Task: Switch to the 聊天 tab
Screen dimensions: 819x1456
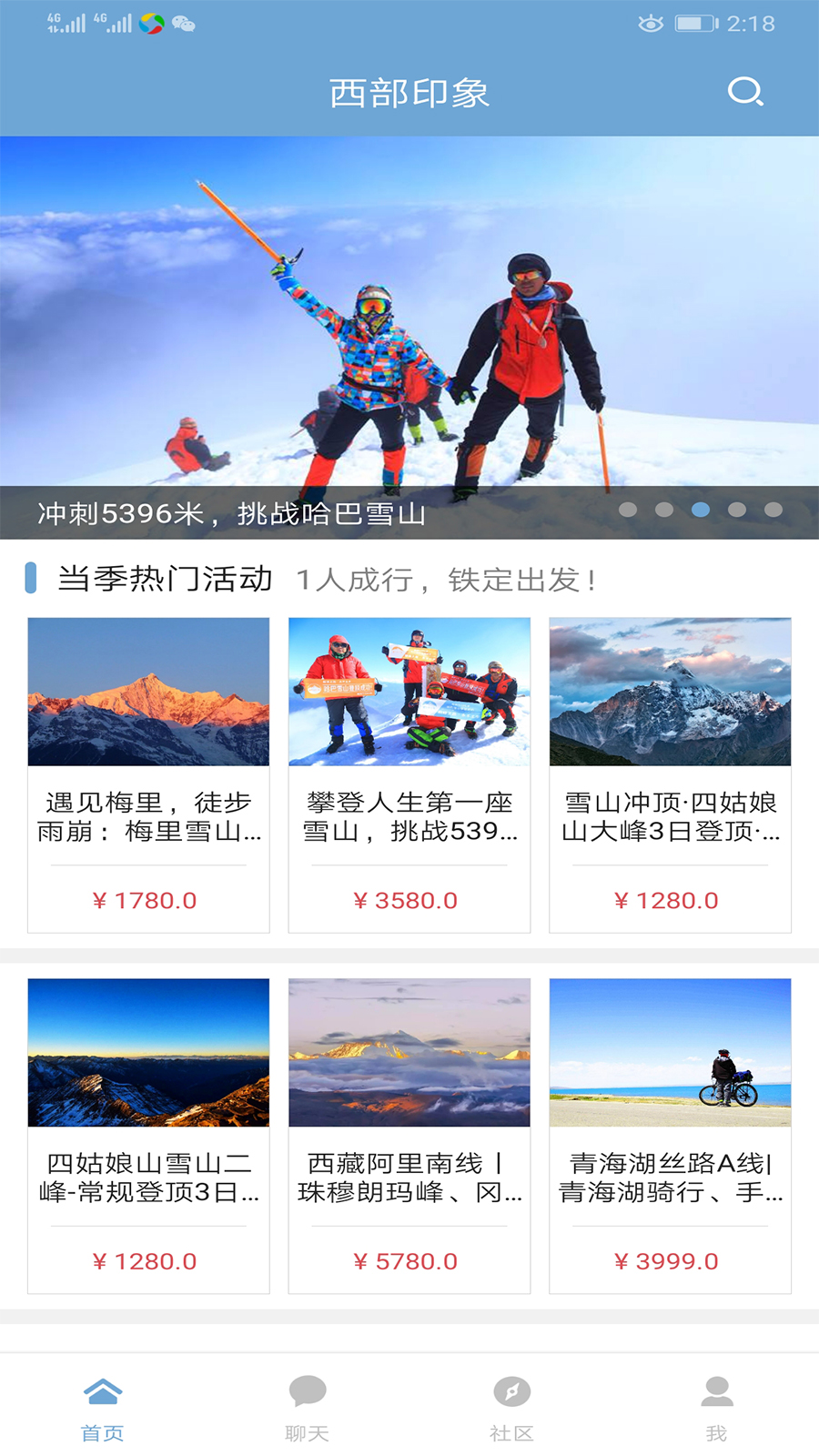Action: click(x=307, y=1409)
